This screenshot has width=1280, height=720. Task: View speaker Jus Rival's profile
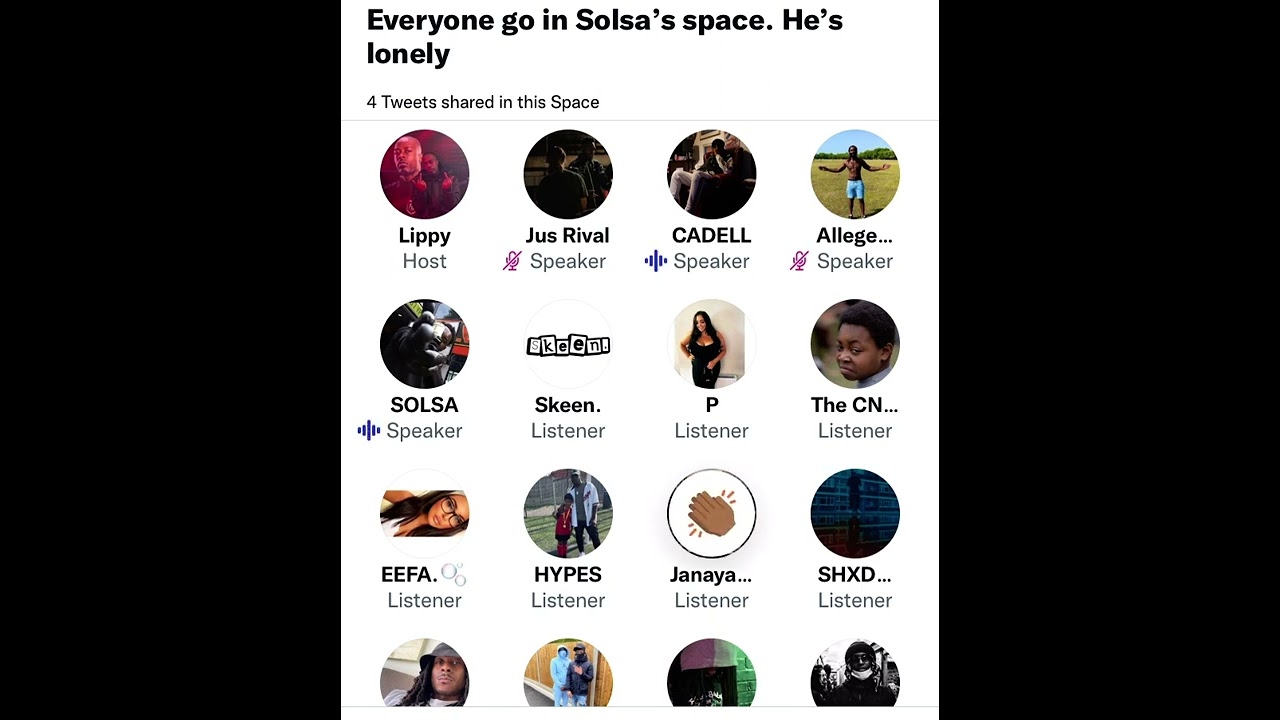(x=568, y=174)
